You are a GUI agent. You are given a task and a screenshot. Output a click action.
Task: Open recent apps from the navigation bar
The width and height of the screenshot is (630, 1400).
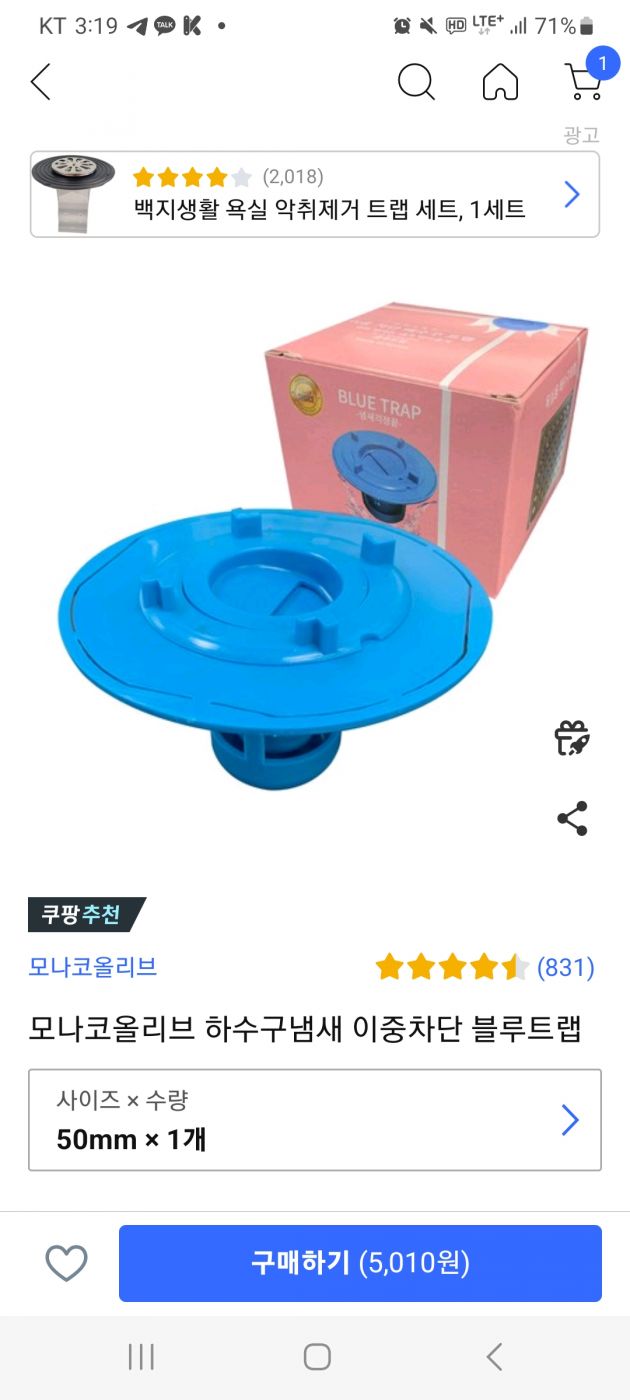click(x=141, y=1357)
